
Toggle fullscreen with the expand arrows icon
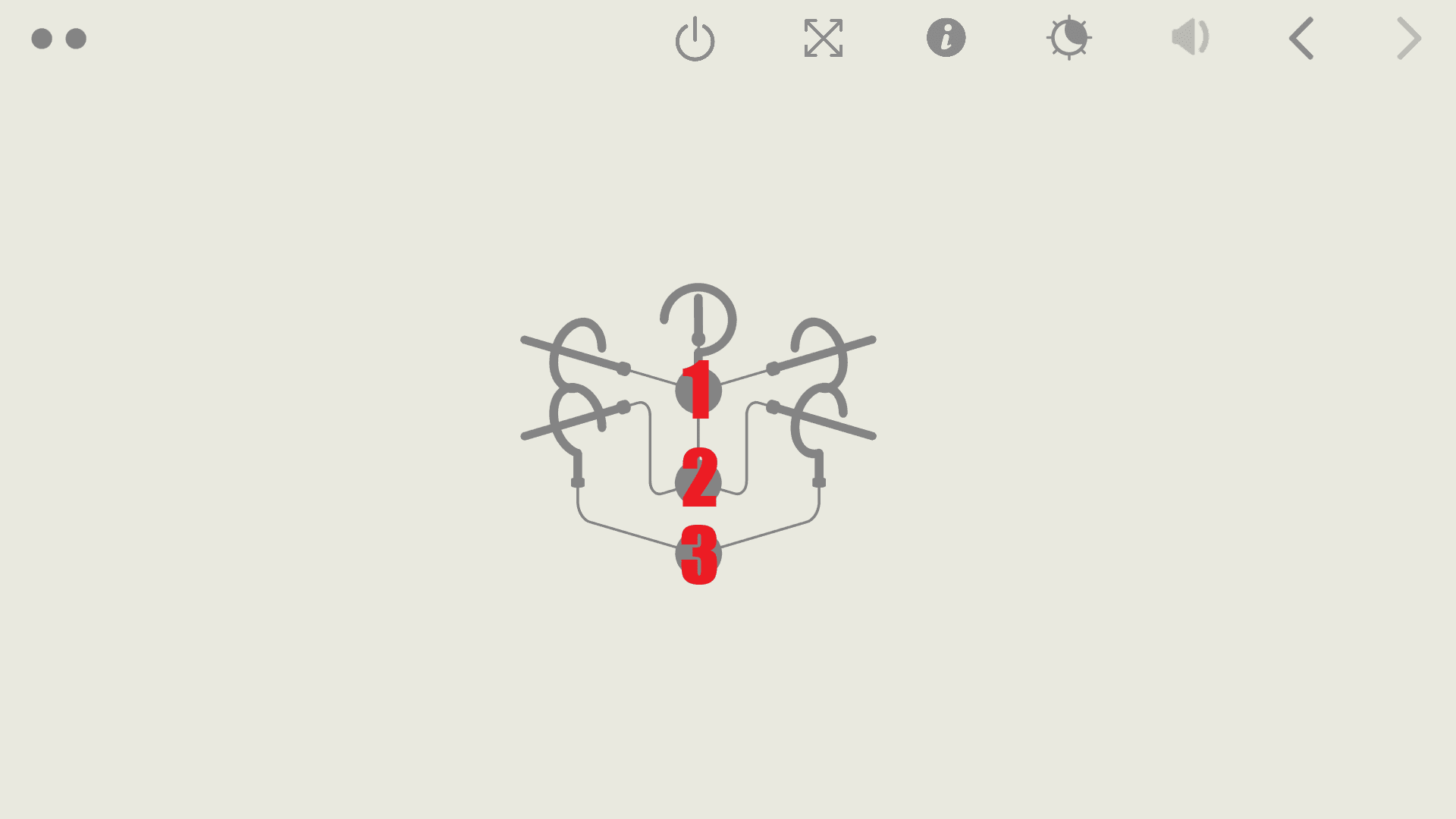click(x=823, y=38)
